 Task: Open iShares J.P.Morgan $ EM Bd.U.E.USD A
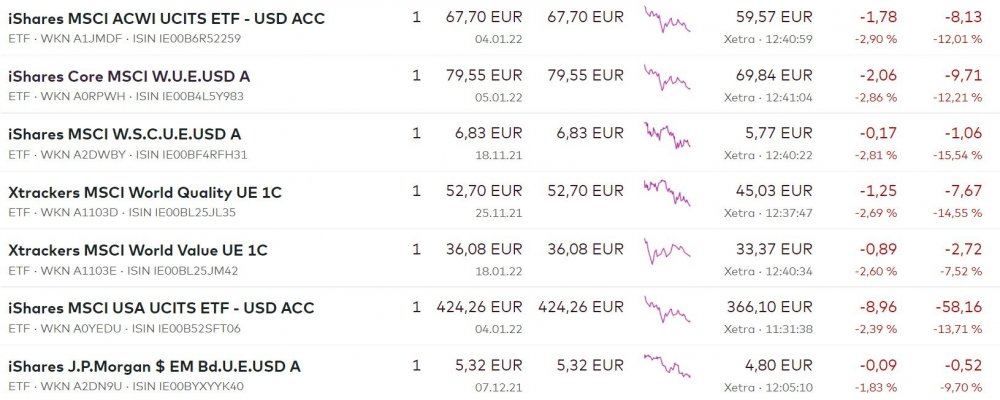pos(154,366)
